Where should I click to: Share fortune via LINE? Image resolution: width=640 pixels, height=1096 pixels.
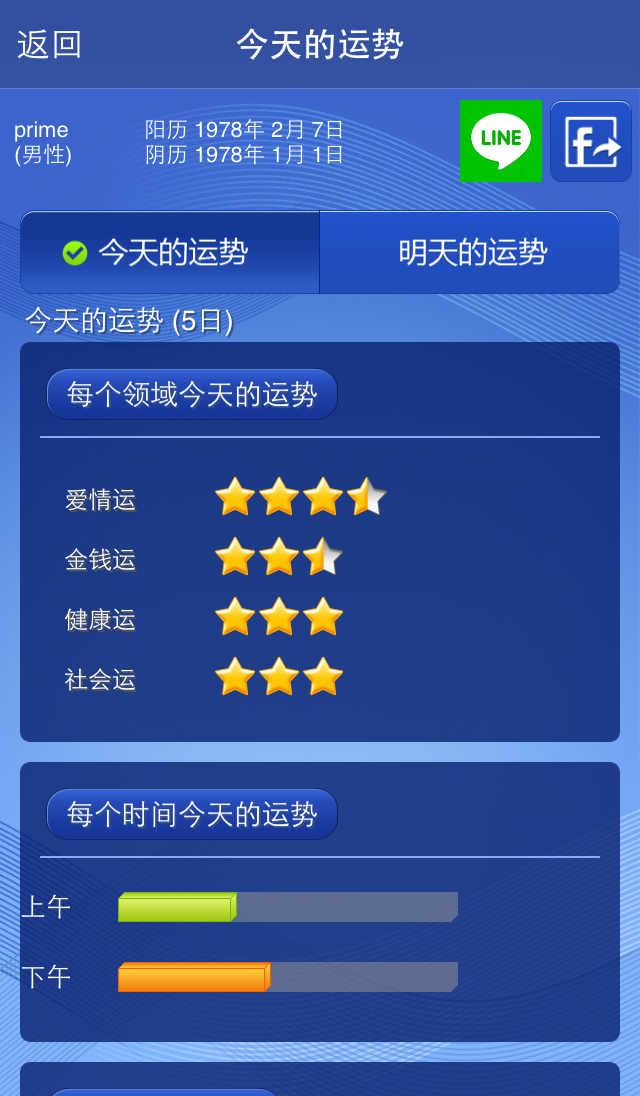tap(500, 140)
